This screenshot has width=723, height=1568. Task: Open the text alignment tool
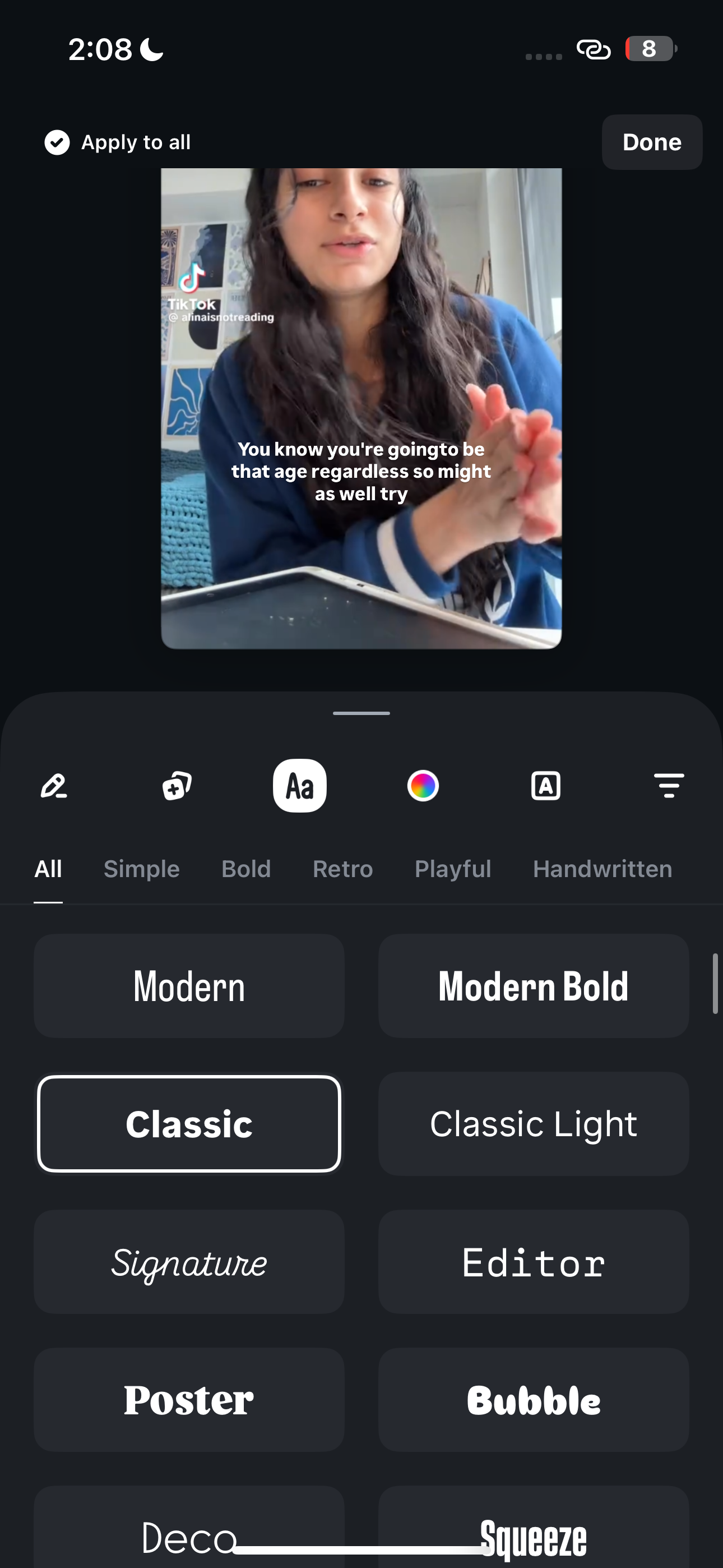coord(669,785)
